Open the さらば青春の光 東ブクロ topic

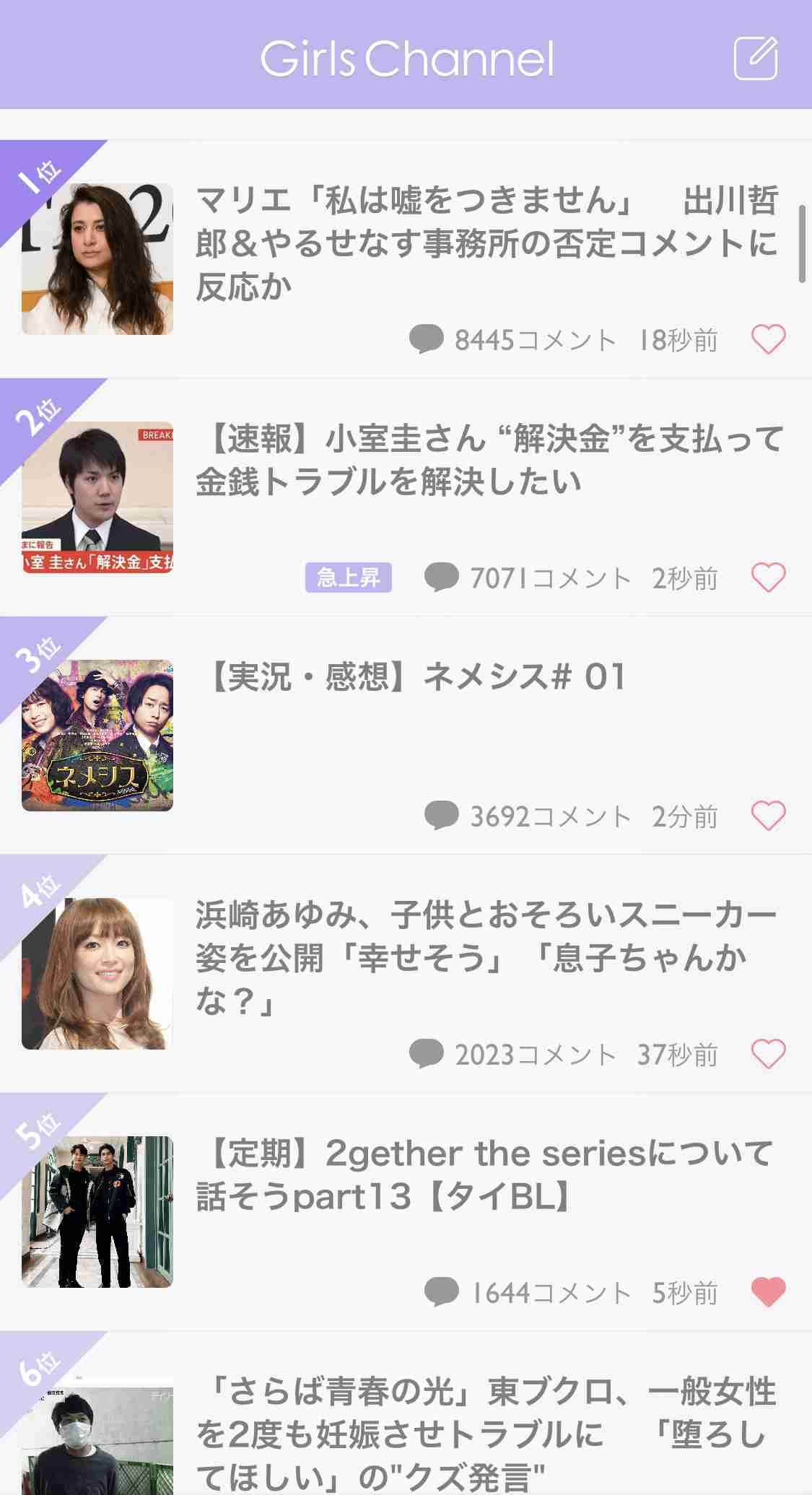(406, 1413)
